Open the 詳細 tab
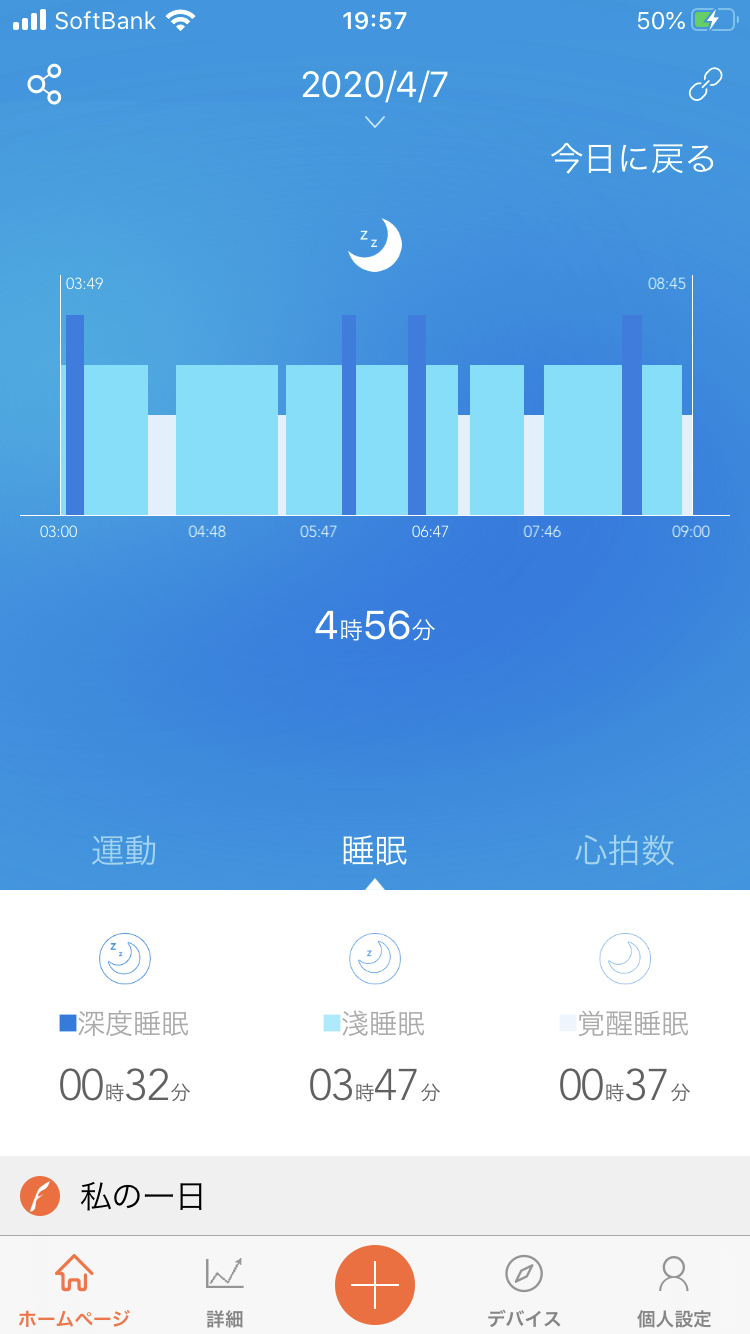The height and width of the screenshot is (1334, 750). (x=225, y=1288)
